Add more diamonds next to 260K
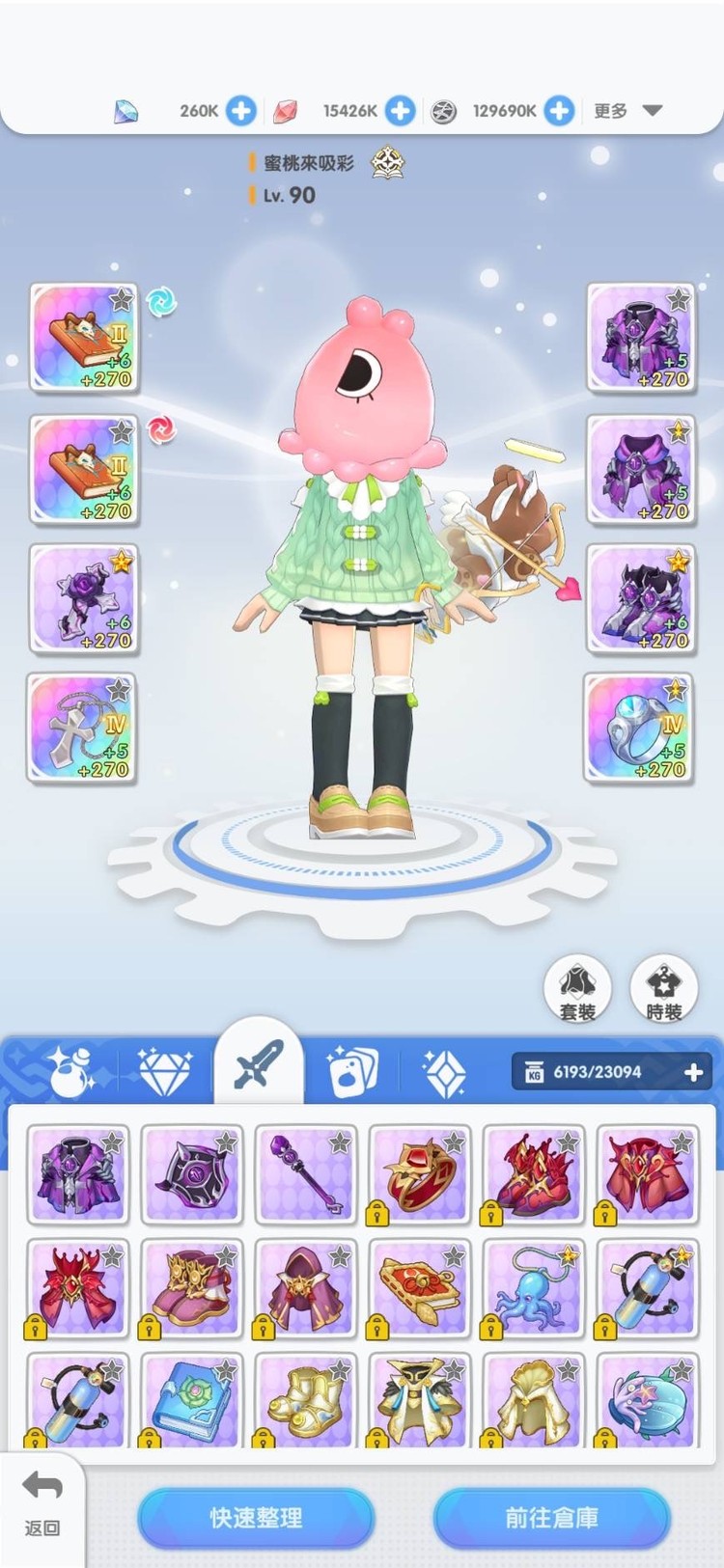Viewport: 724px width, 1568px height. coord(241,111)
